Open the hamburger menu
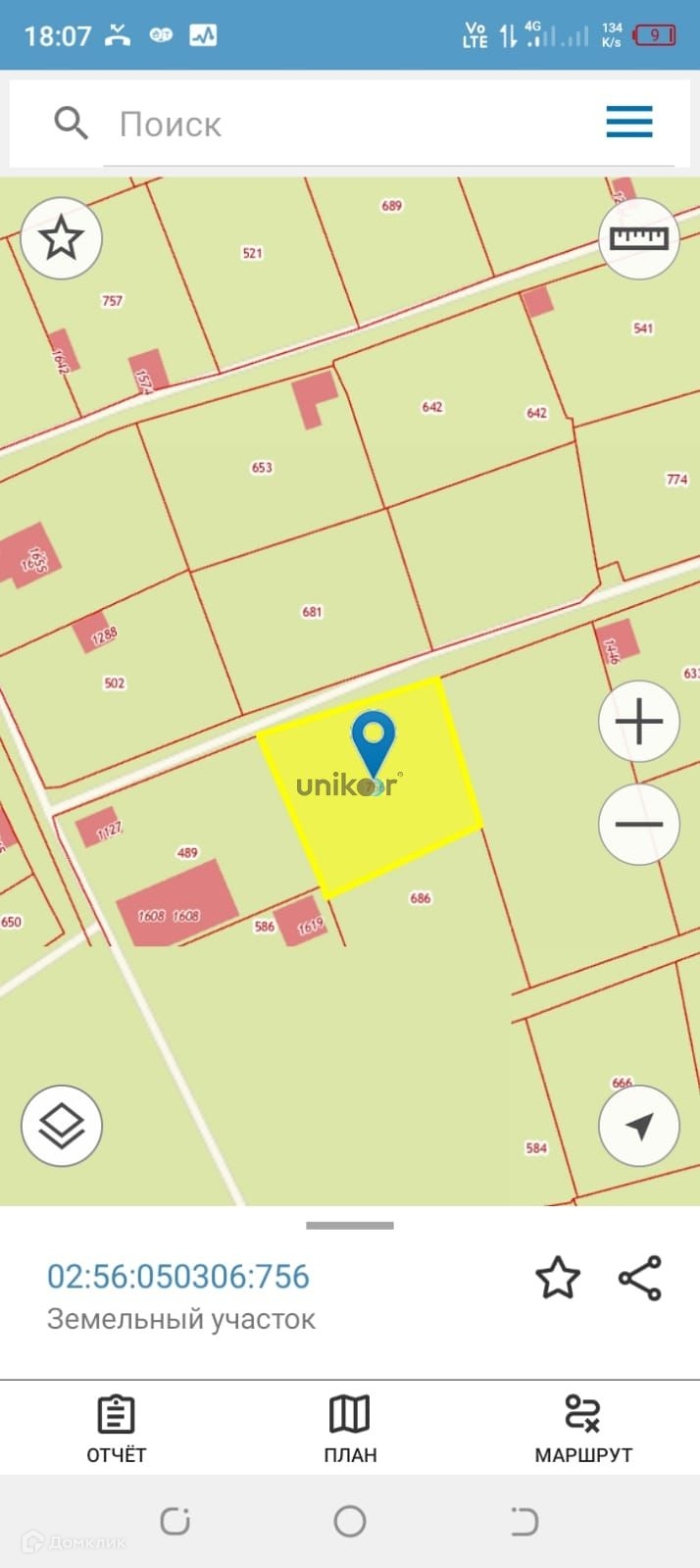This screenshot has height=1568, width=700. (x=628, y=123)
